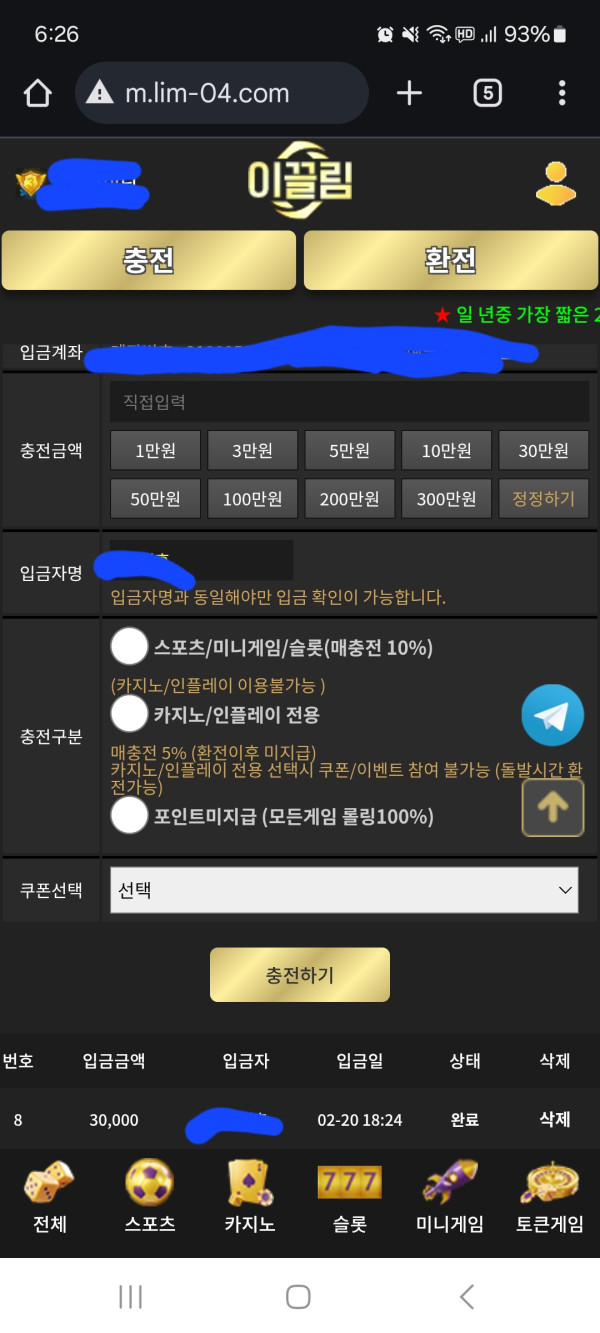The height and width of the screenshot is (1333, 600).
Task: Delete the 30,000 deposit record
Action: pos(555,1120)
